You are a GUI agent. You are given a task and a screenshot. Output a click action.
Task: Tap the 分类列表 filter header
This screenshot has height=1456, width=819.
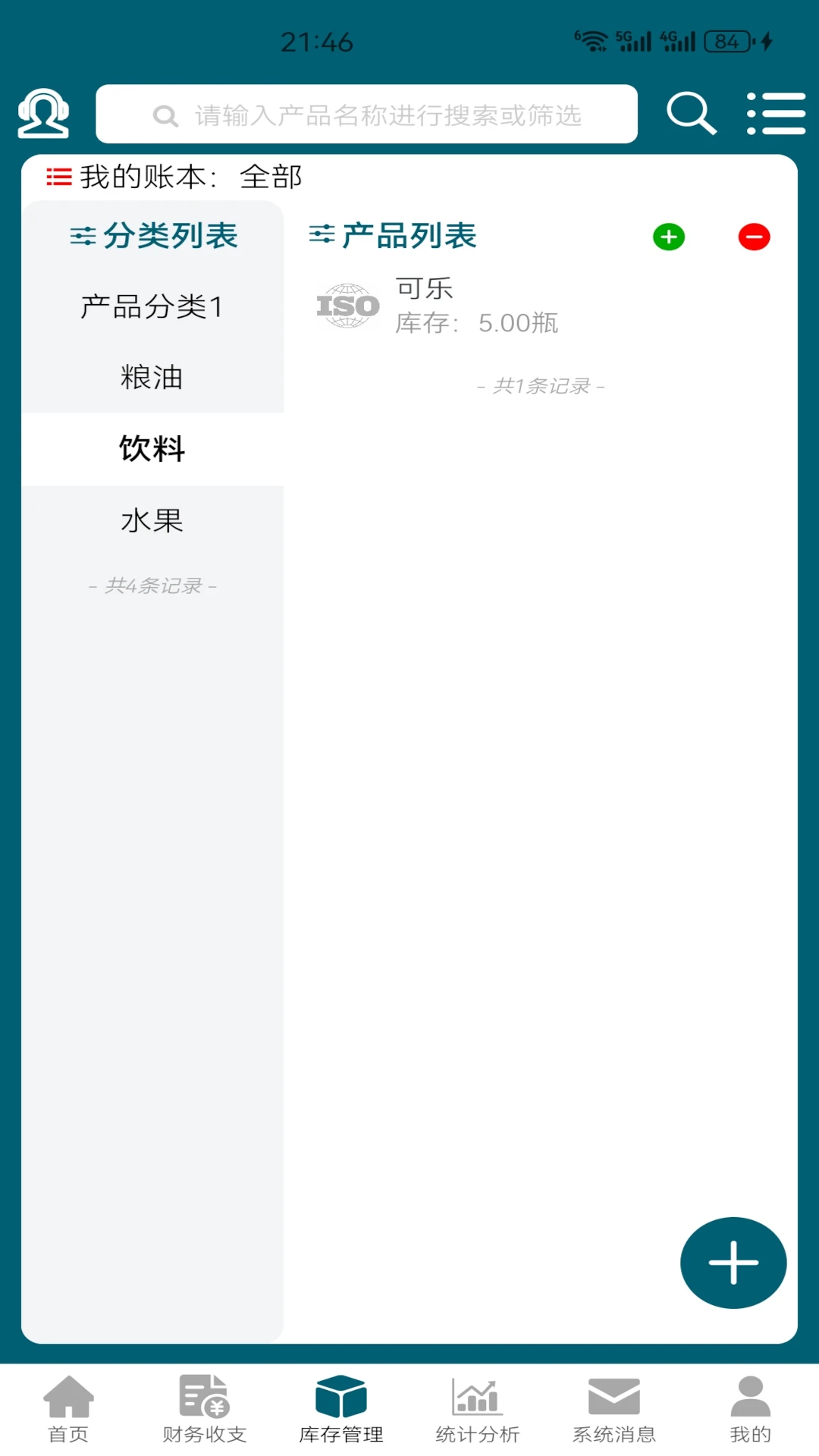point(154,236)
